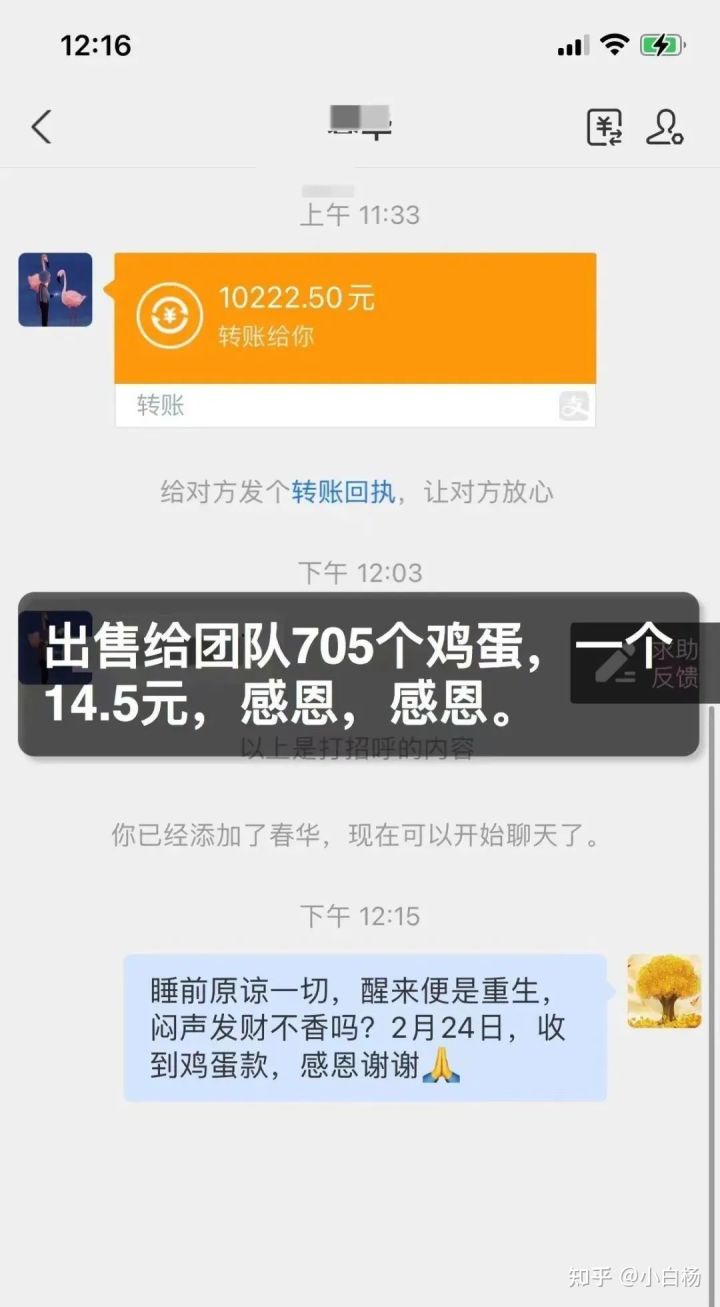This screenshot has height=1307, width=720.
Task: Open the contact profile icon
Action: coord(664,127)
